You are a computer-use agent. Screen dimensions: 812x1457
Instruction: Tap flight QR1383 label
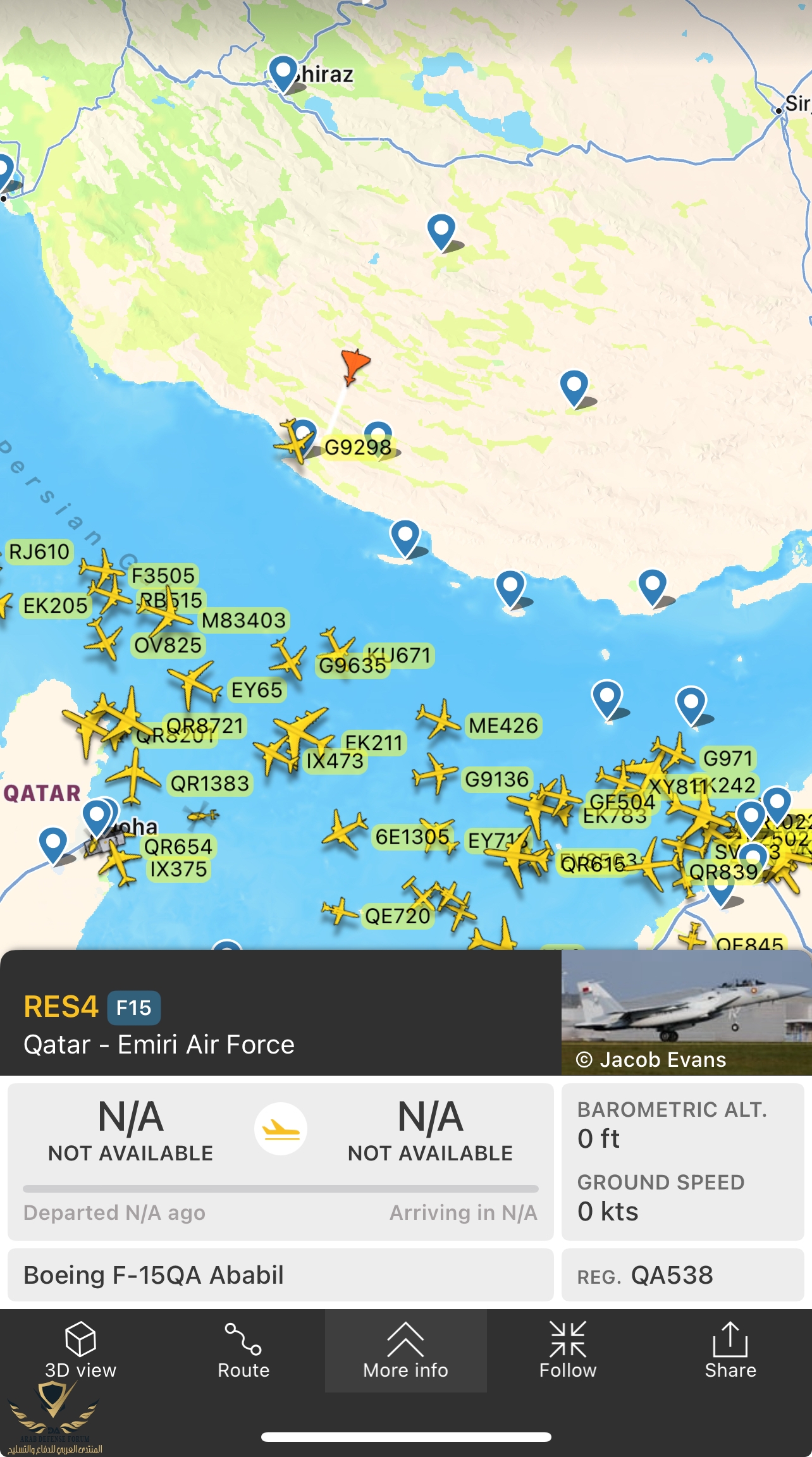point(209,784)
